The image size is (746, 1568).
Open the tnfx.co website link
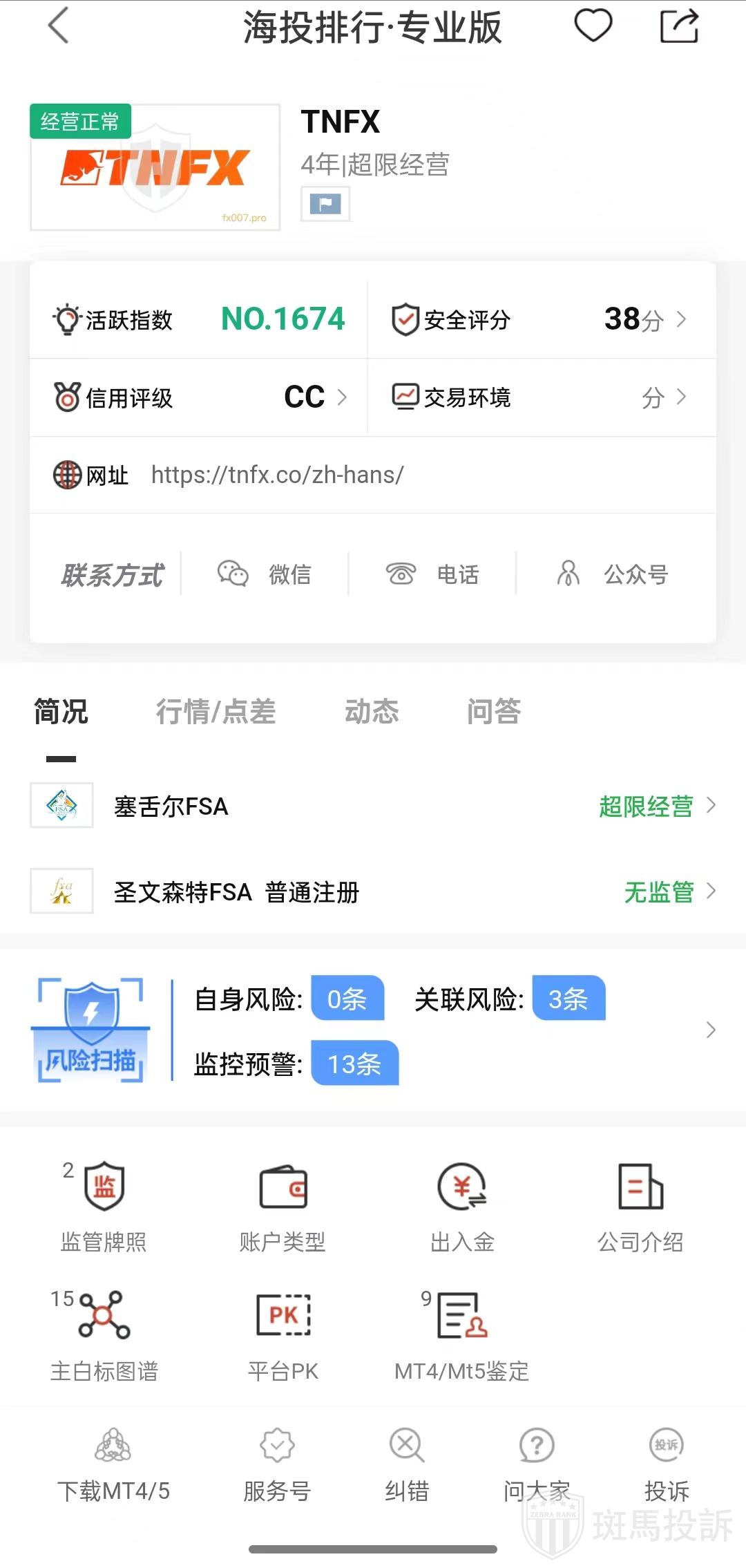tap(277, 475)
